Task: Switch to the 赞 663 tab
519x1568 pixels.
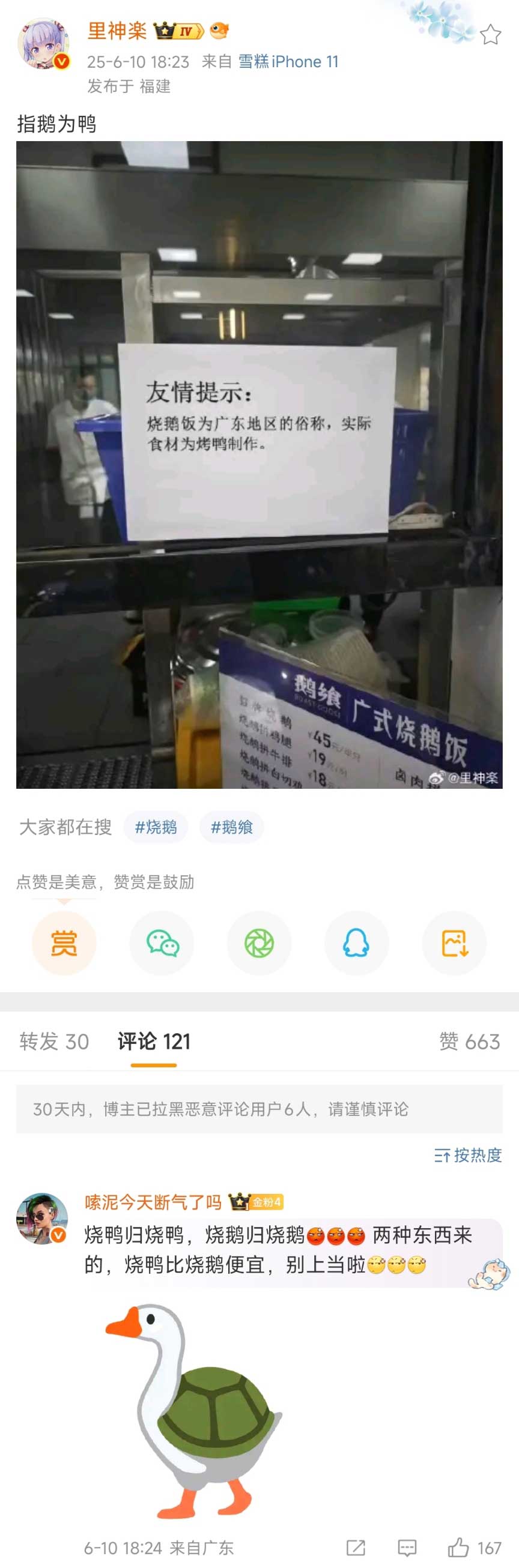Action: [469, 1042]
